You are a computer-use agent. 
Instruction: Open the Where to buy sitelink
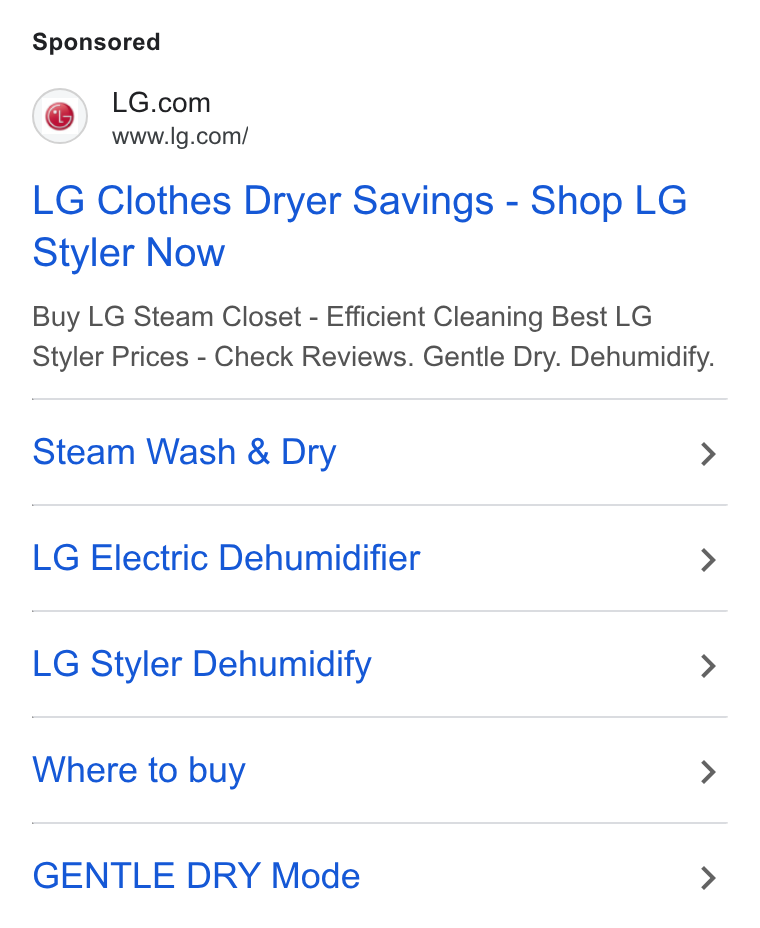tap(379, 771)
